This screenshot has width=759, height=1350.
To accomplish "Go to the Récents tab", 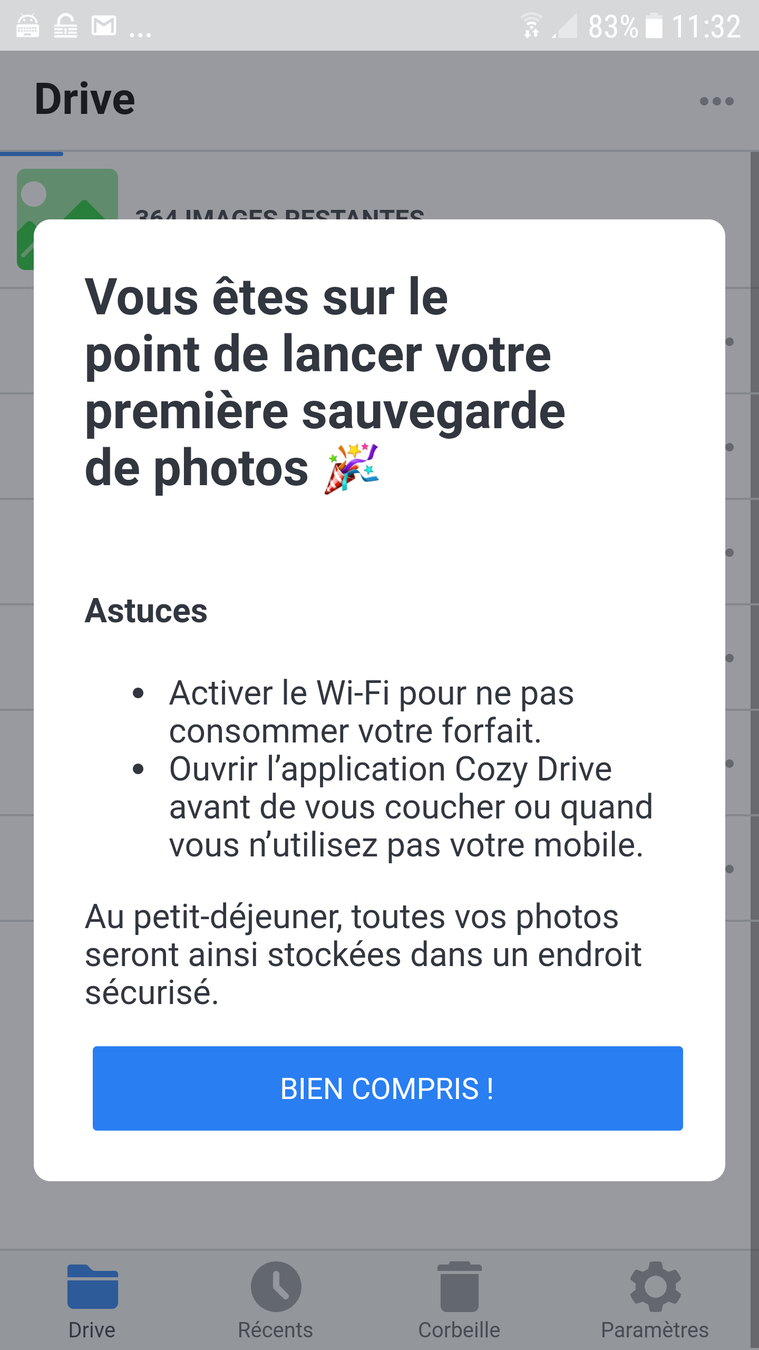I will 275,1299.
